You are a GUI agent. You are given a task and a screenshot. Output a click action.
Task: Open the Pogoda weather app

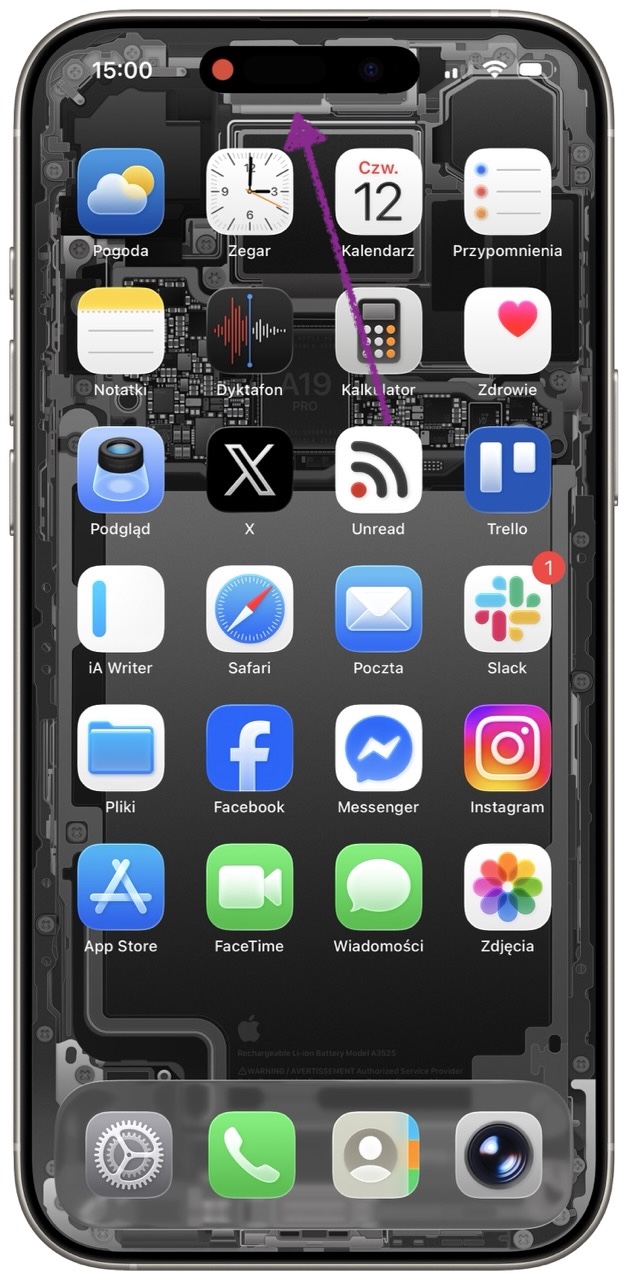121,192
